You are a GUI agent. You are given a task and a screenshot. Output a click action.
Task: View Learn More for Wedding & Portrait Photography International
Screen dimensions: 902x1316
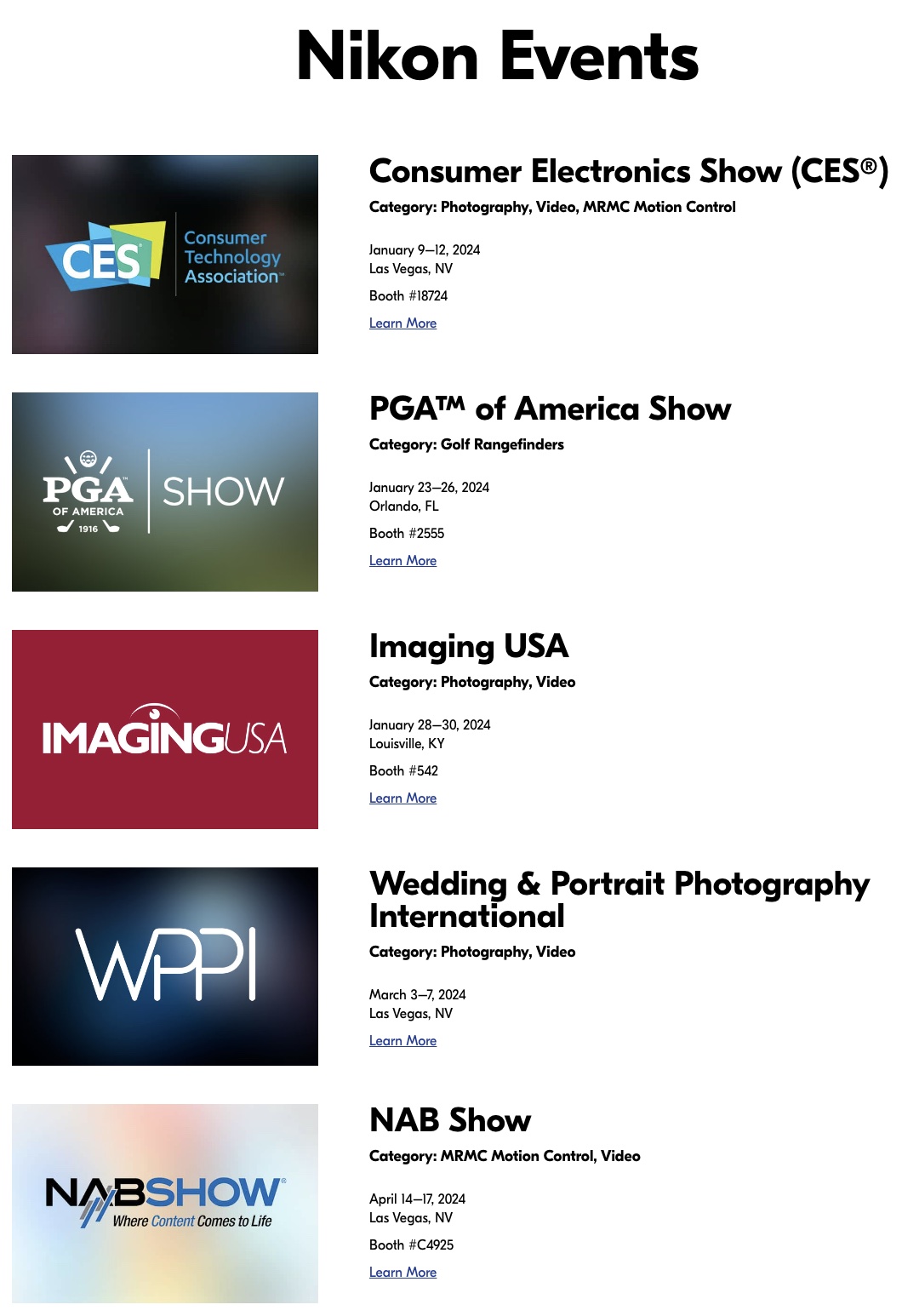[402, 1041]
